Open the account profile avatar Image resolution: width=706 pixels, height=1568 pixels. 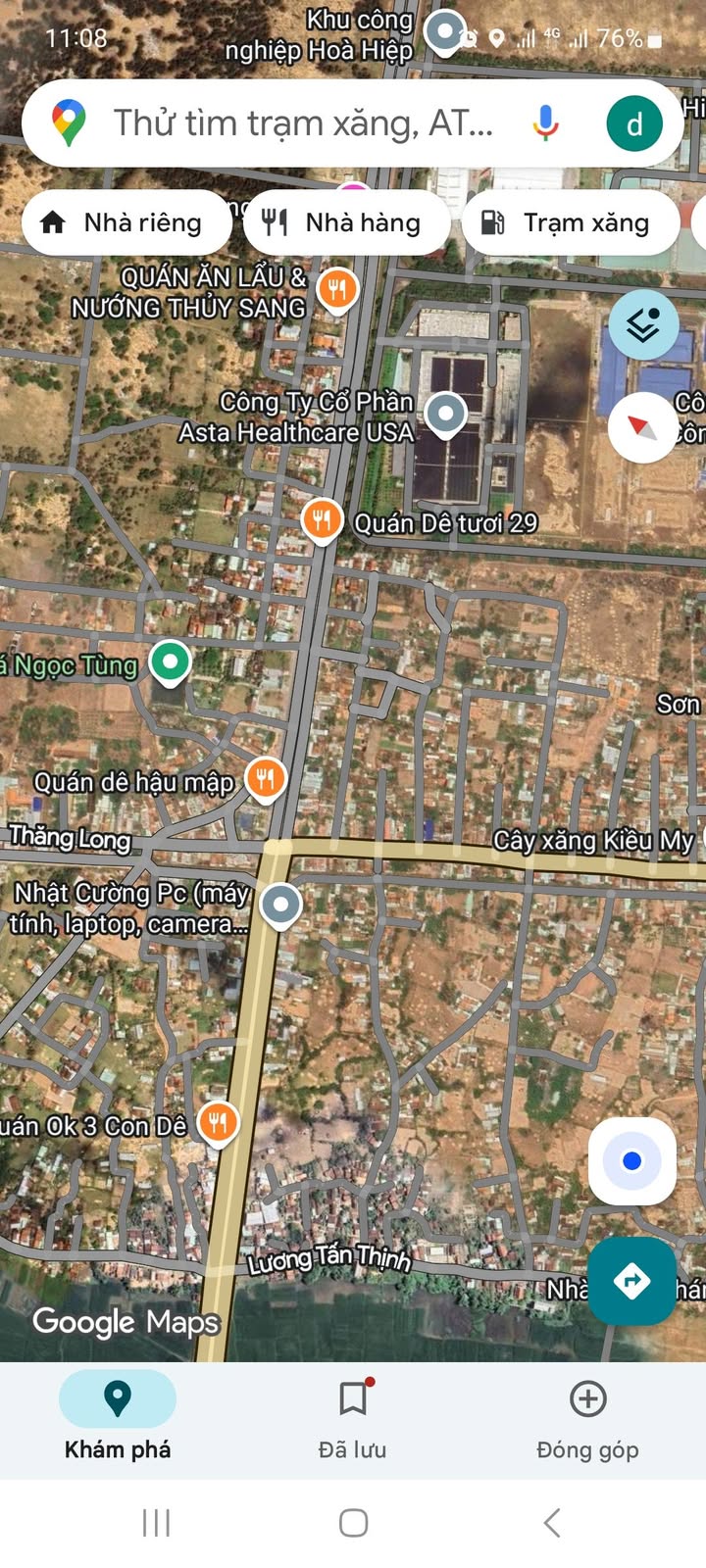pos(634,124)
